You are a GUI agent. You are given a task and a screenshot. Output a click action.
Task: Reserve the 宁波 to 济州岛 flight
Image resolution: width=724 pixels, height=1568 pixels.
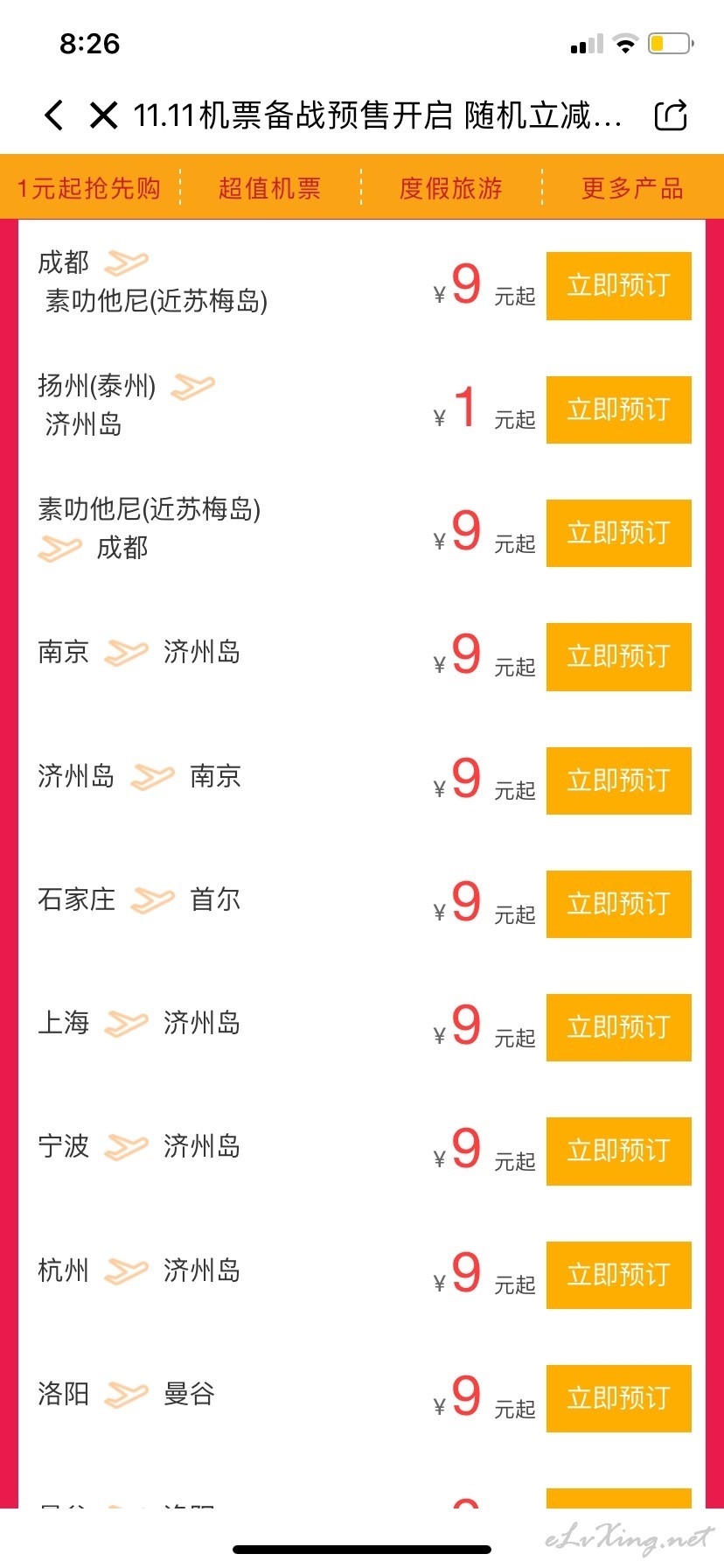(x=619, y=1151)
